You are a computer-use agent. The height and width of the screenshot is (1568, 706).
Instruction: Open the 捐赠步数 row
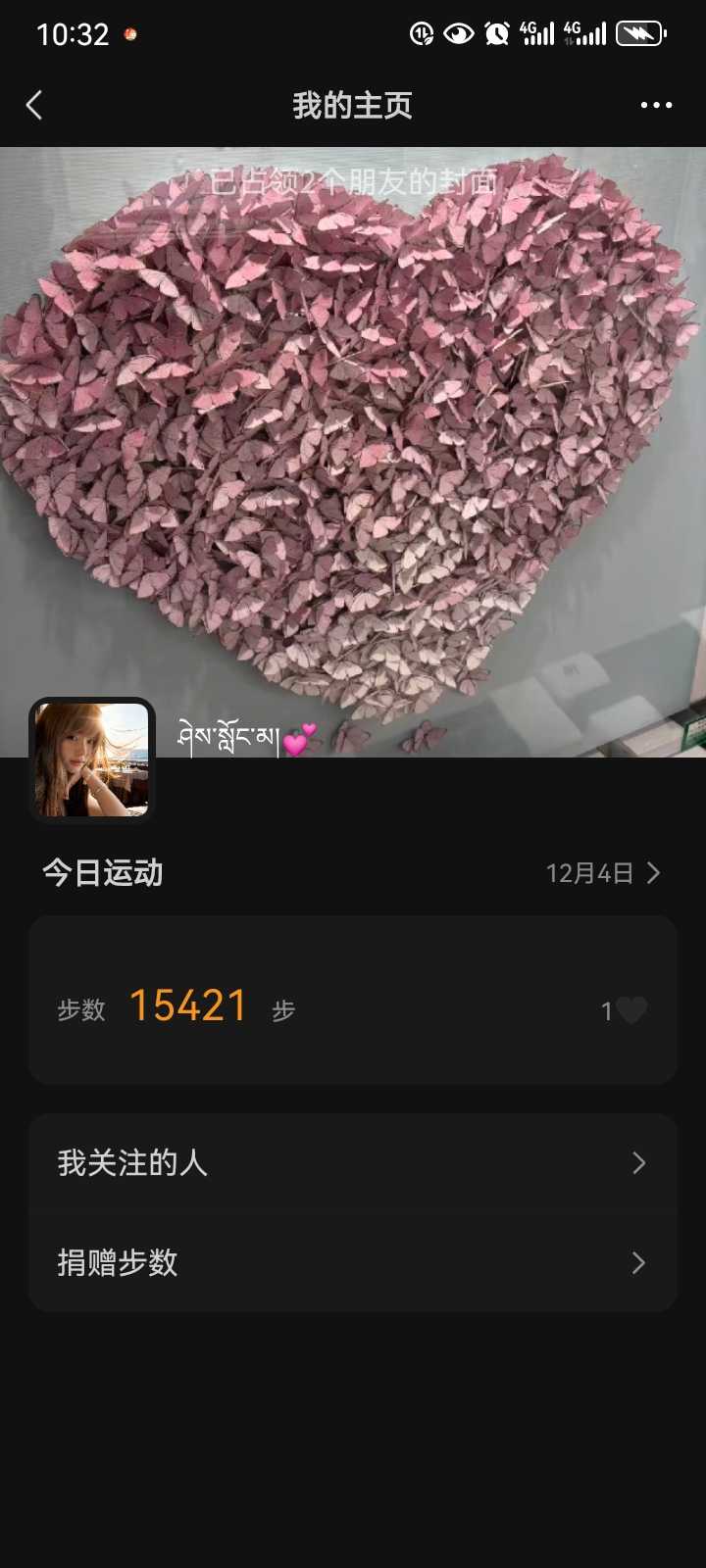[353, 1262]
